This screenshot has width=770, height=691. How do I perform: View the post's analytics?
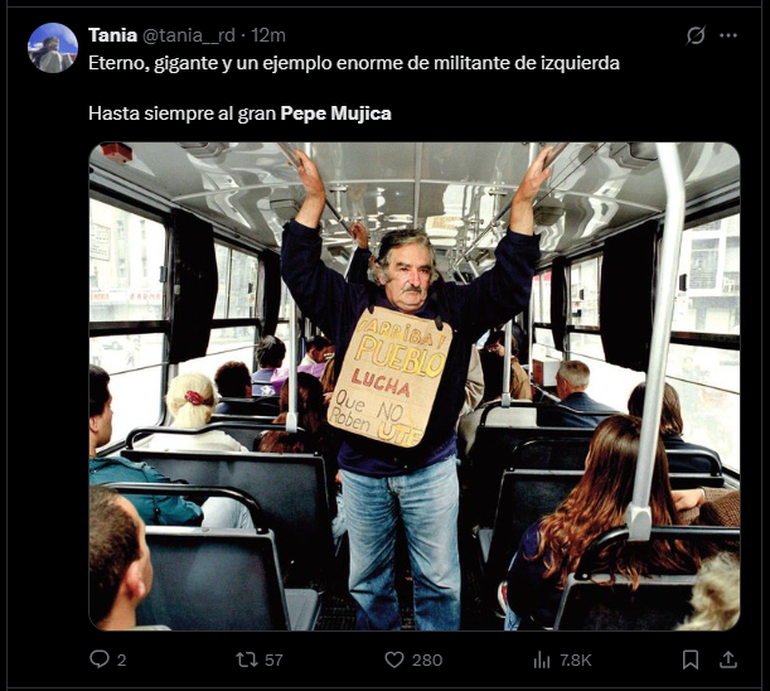542,659
